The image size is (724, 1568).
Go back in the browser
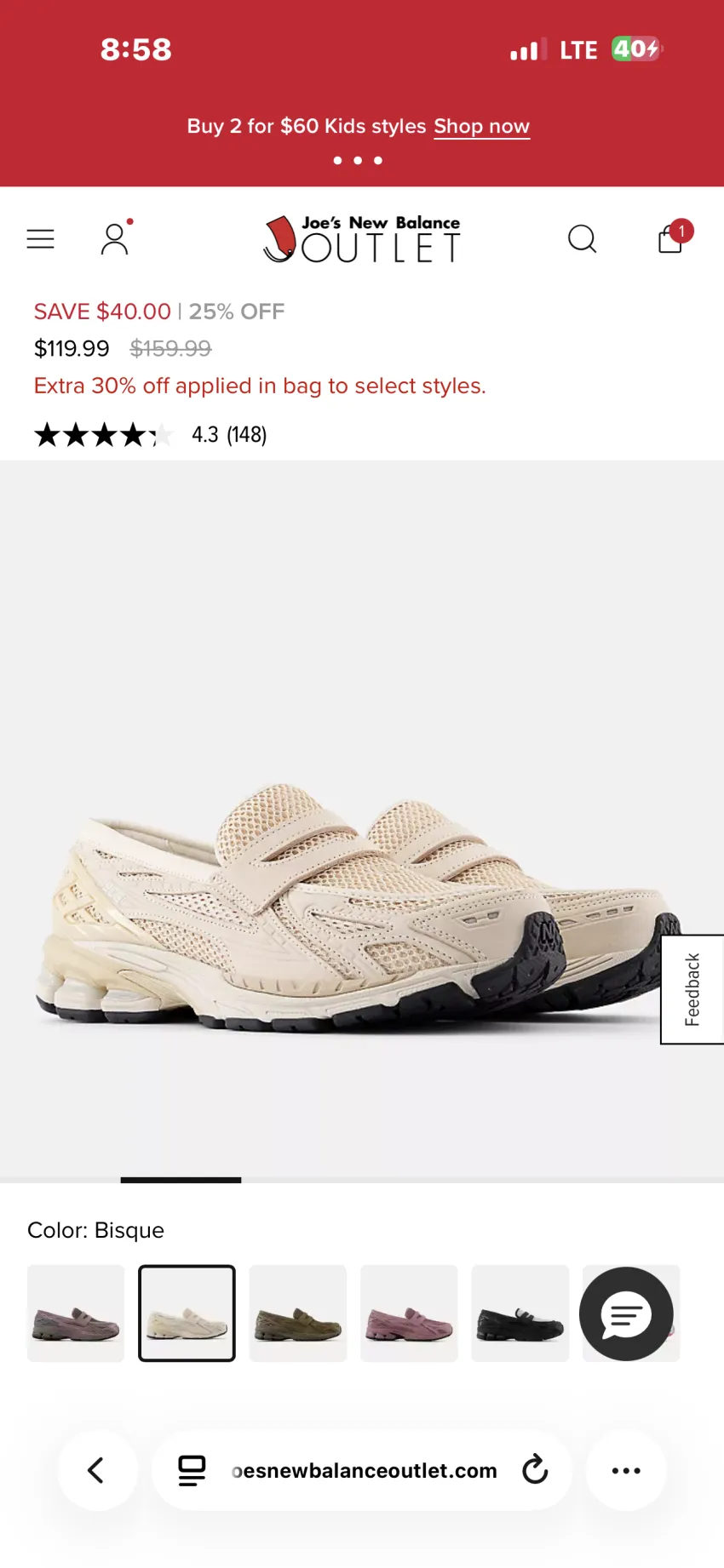97,1470
